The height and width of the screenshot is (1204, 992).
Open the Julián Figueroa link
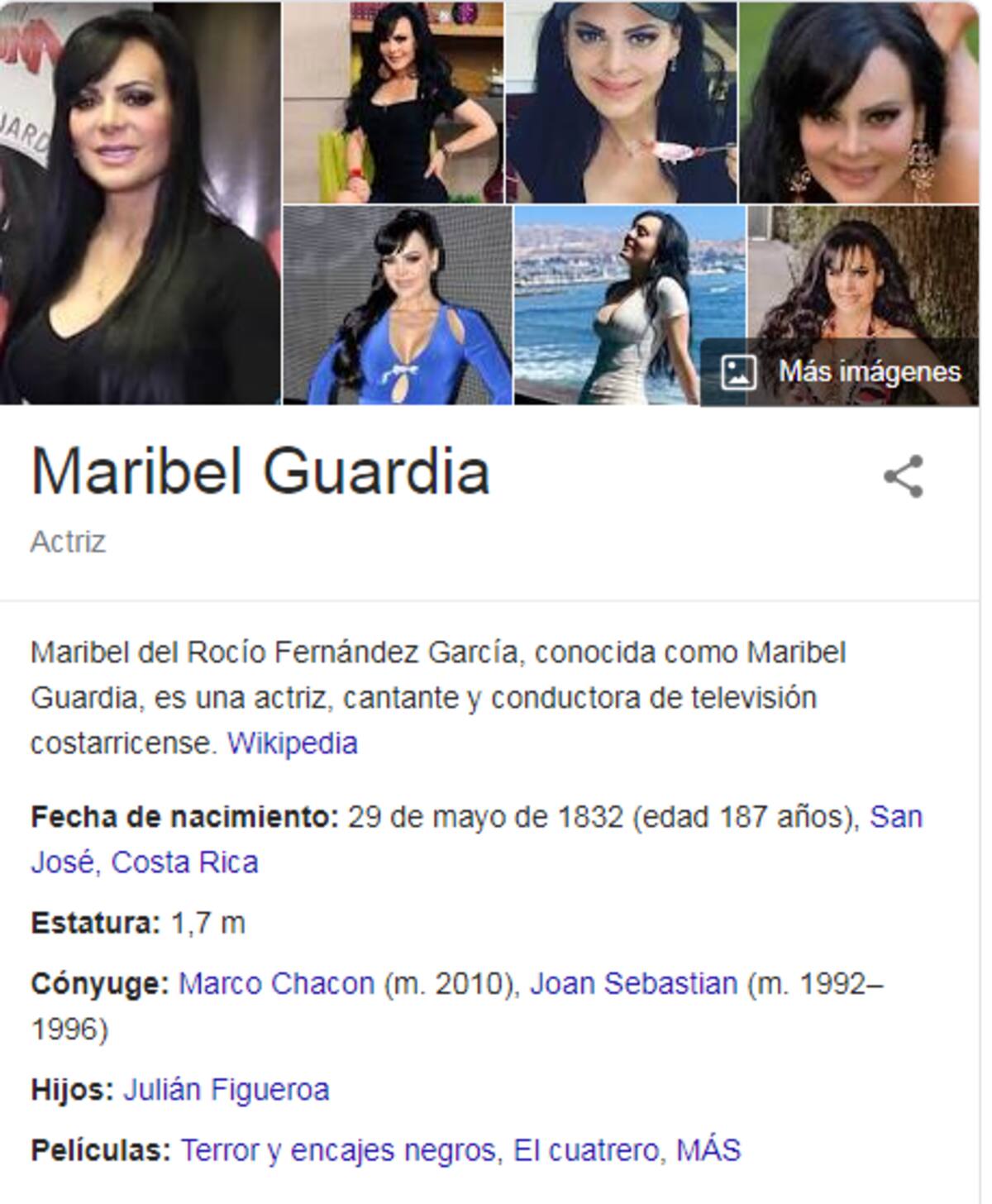pos(226,1089)
